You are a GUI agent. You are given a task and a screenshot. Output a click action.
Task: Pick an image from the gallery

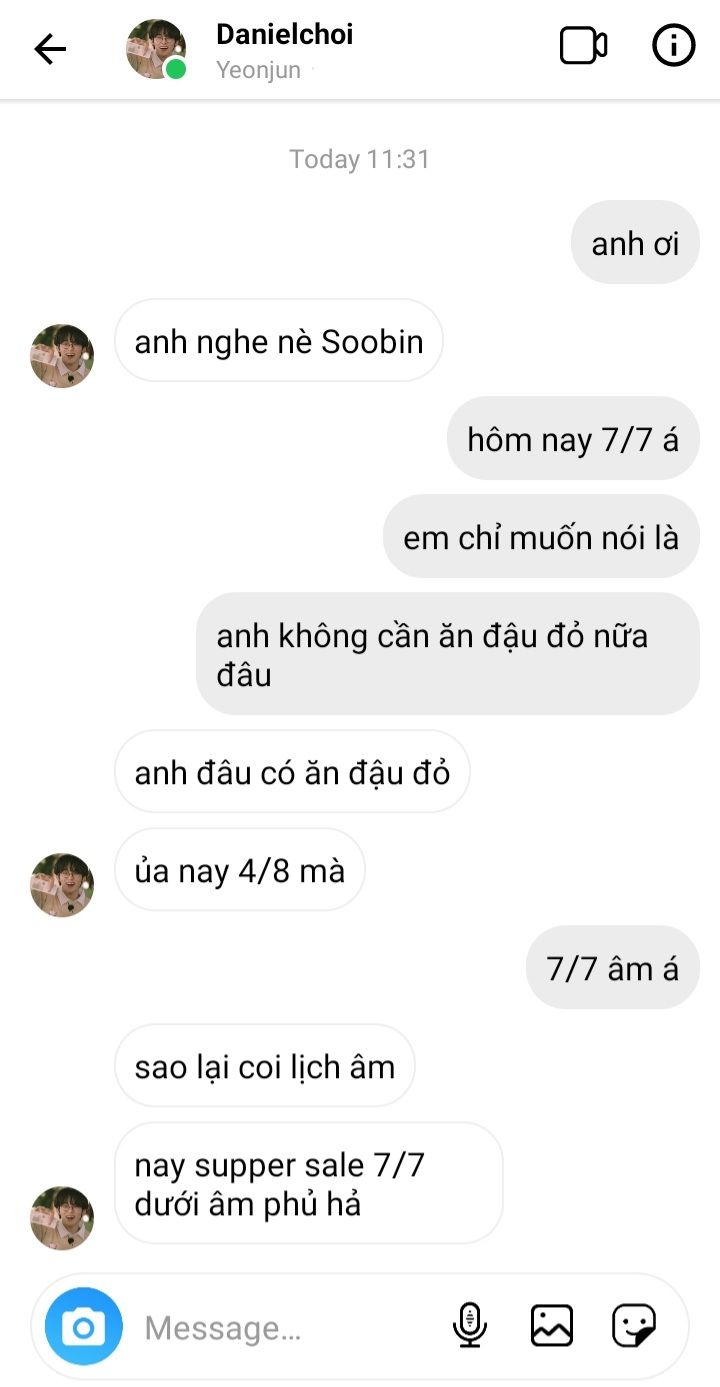pyautogui.click(x=551, y=1326)
